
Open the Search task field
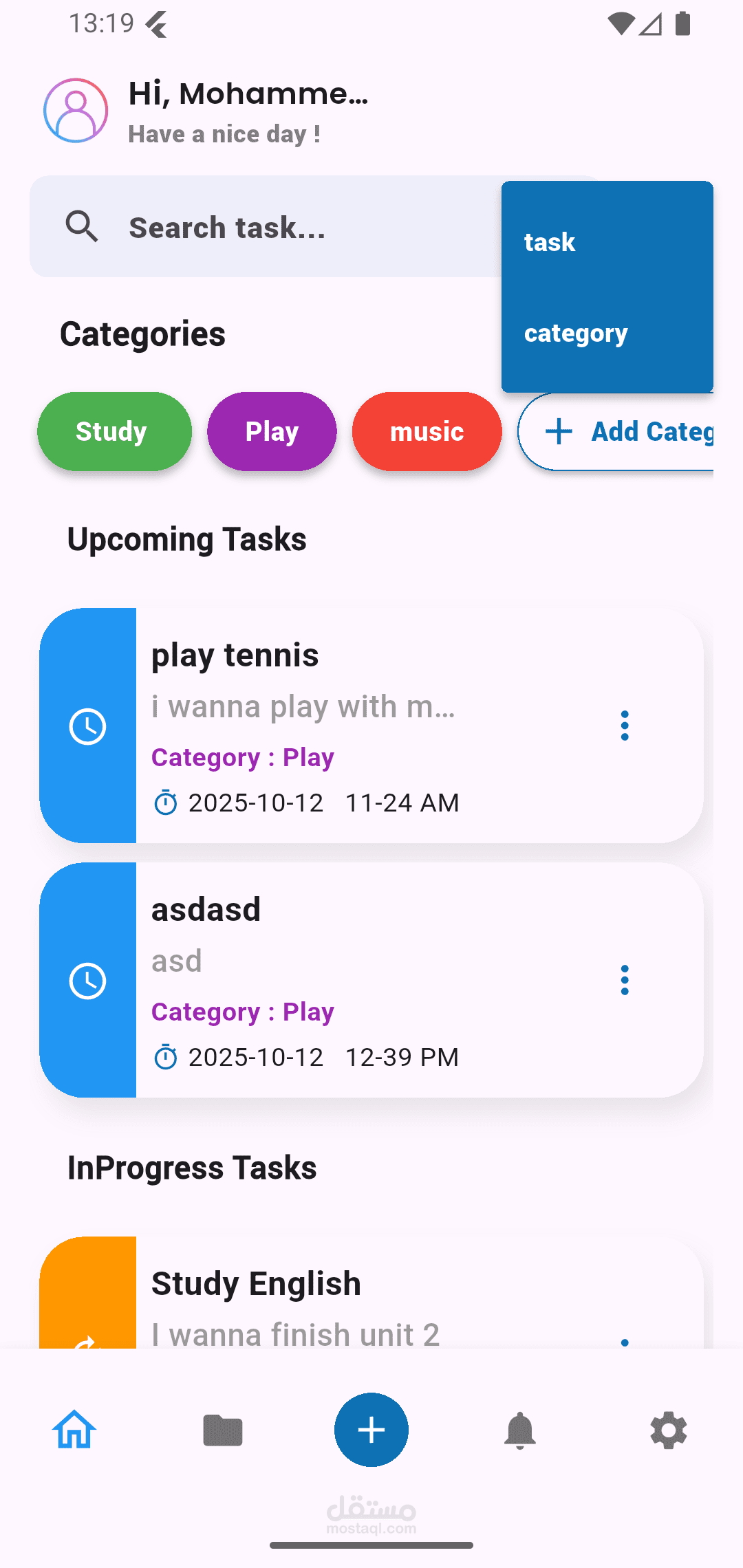click(x=275, y=227)
